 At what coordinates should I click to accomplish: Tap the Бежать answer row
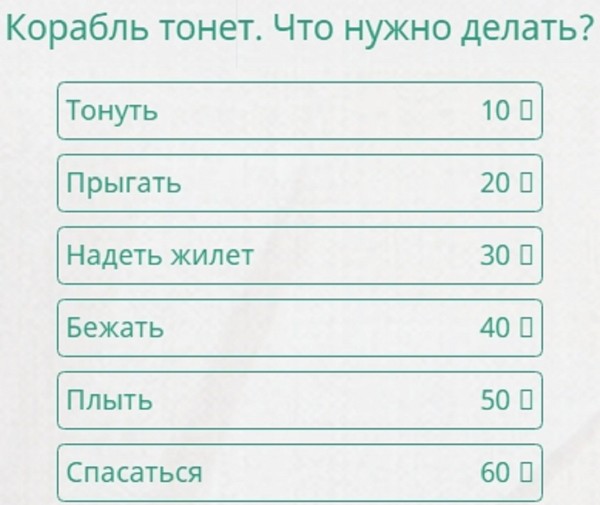point(299,328)
